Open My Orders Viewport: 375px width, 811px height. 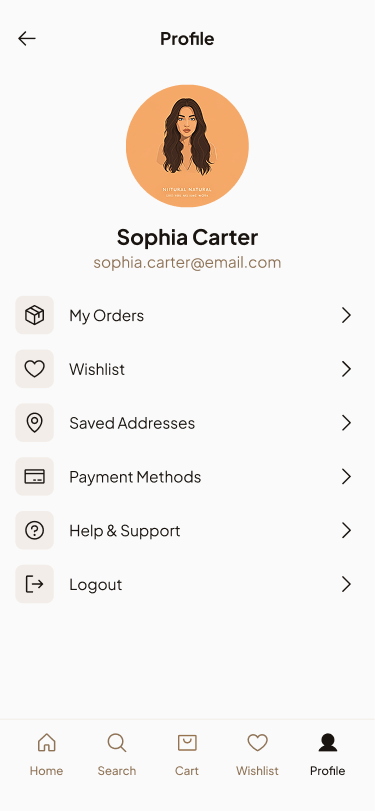coord(187,316)
